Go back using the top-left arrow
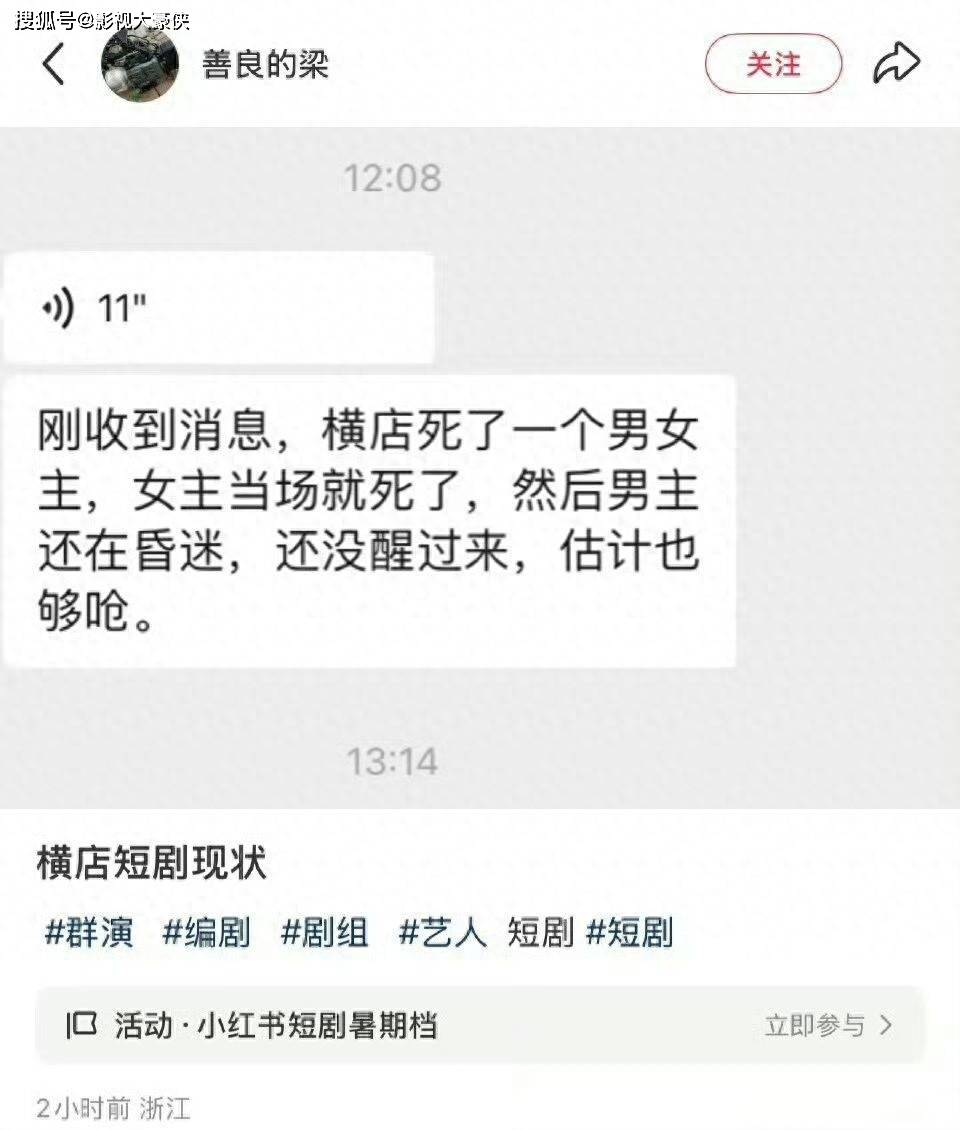 tap(54, 66)
